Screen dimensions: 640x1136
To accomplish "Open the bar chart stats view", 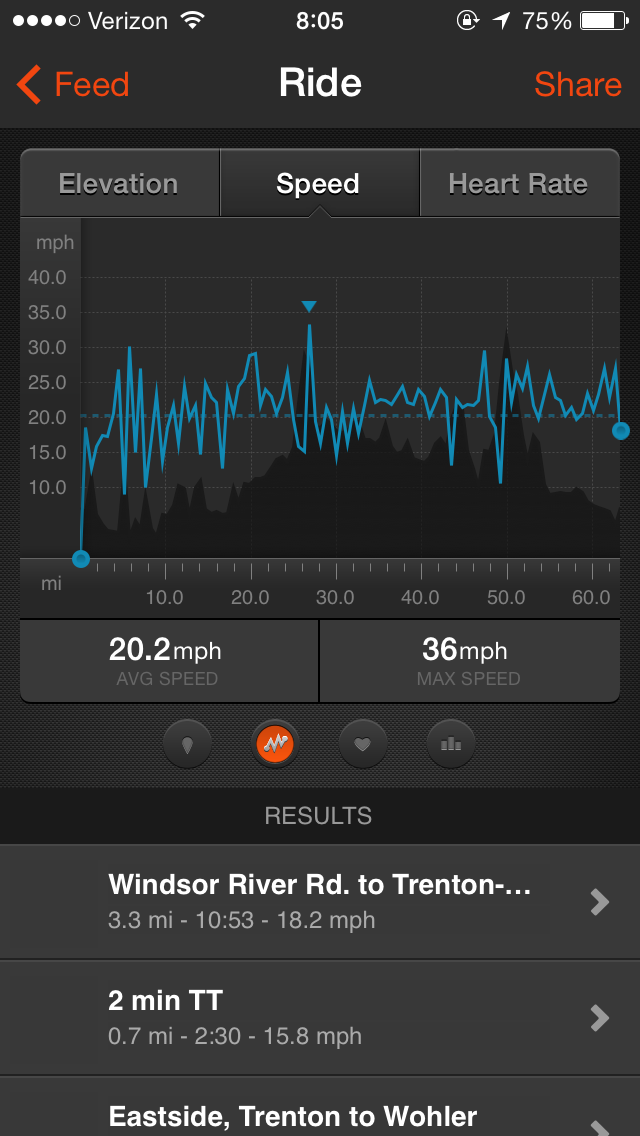I will click(x=450, y=743).
